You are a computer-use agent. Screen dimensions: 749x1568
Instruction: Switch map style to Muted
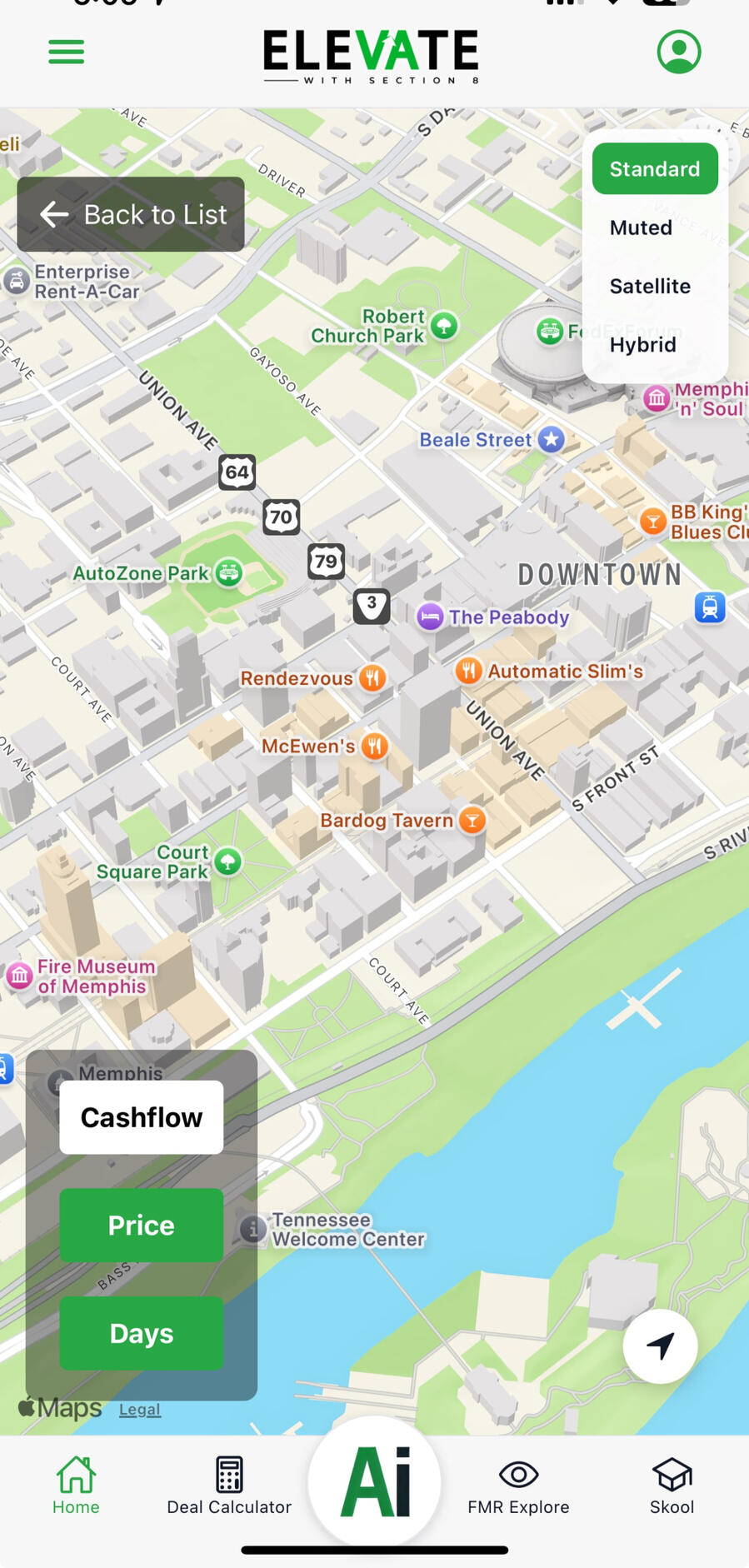pos(641,227)
